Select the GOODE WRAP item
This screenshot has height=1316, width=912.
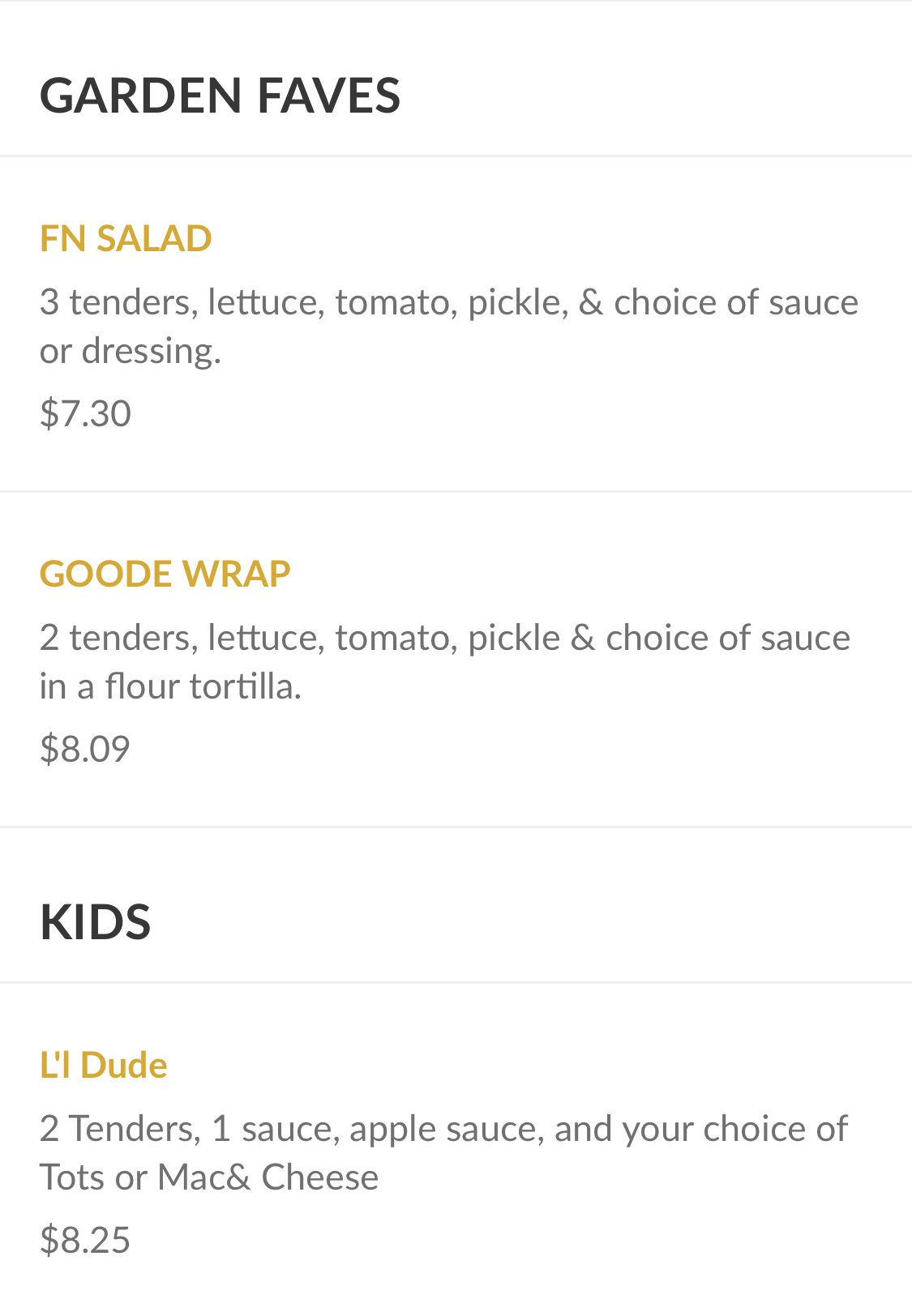point(165,574)
